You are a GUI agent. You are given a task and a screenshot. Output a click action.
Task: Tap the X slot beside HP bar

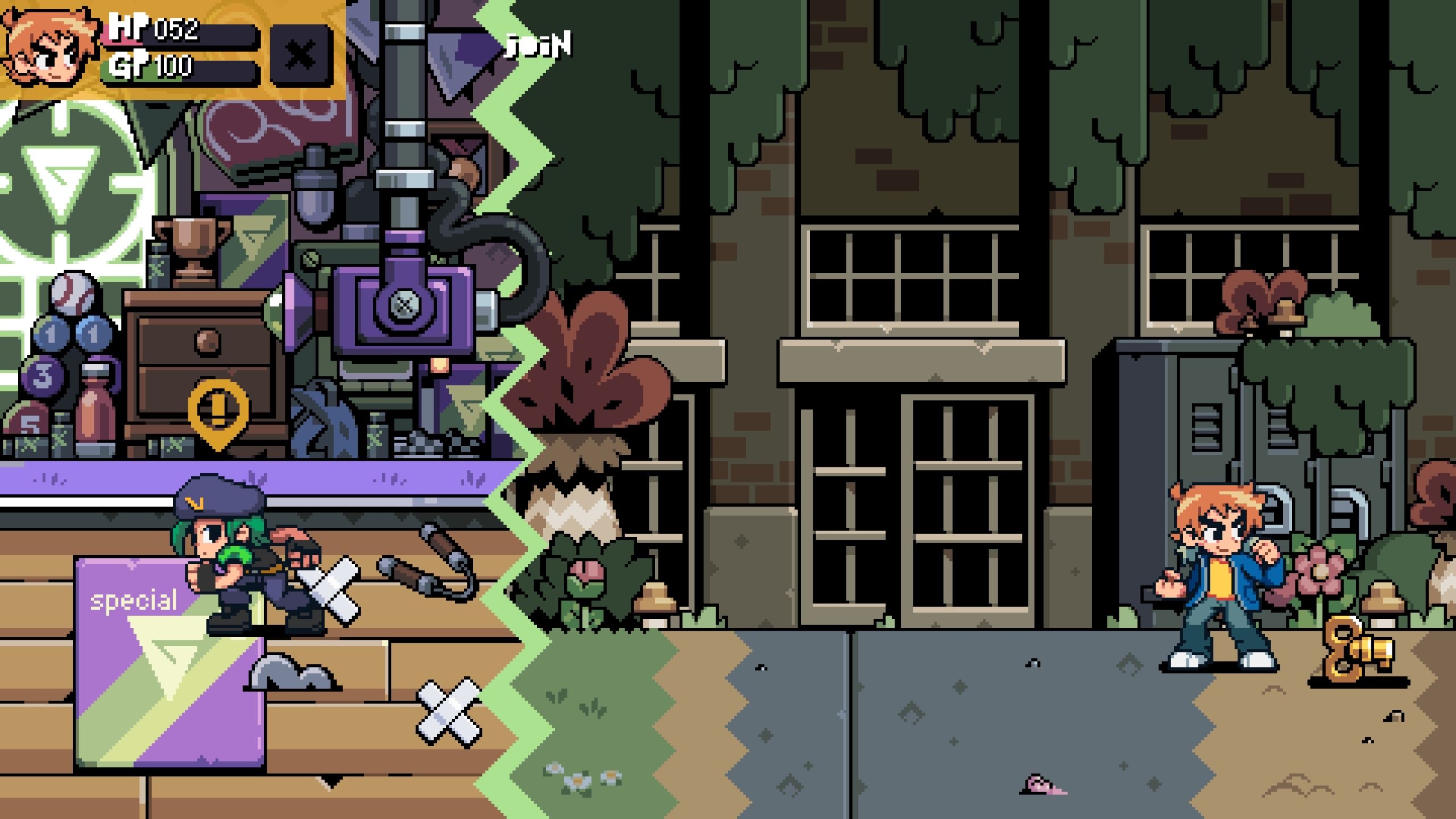pos(301,55)
